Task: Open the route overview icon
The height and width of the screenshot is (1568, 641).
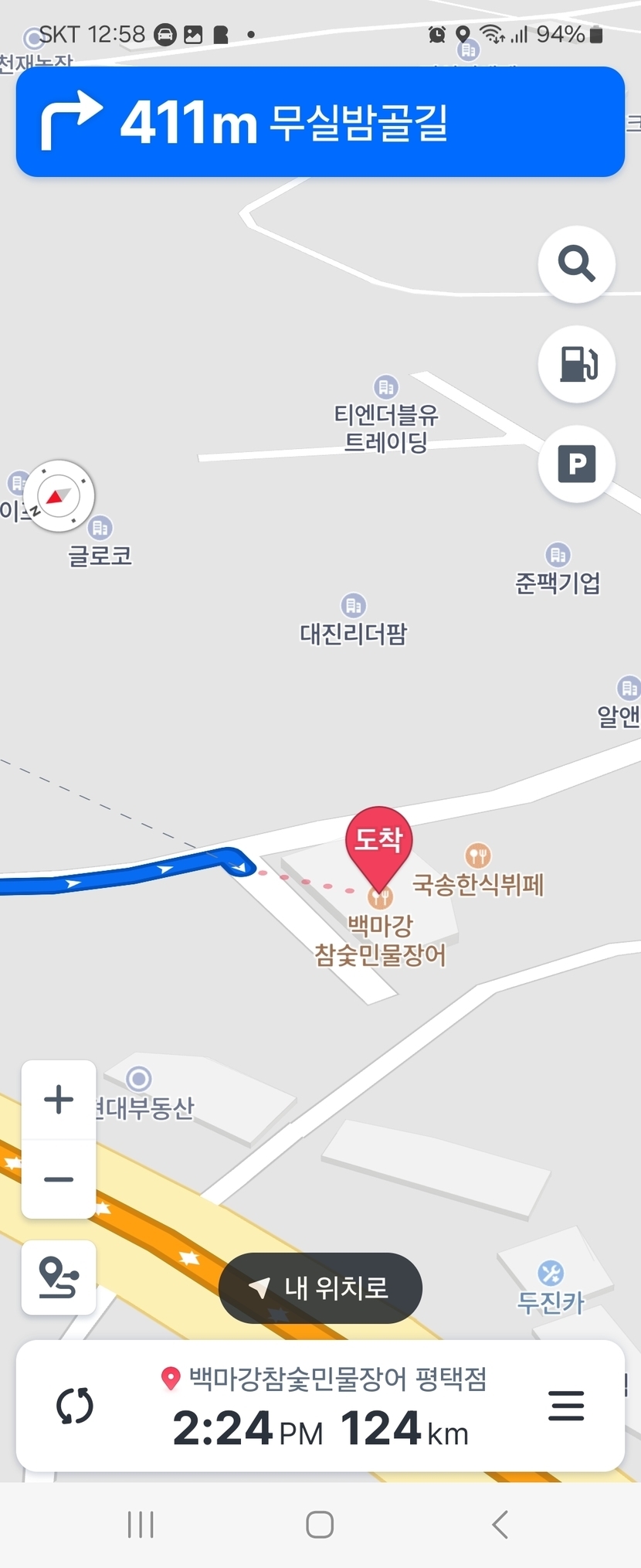Action: coord(59,1277)
